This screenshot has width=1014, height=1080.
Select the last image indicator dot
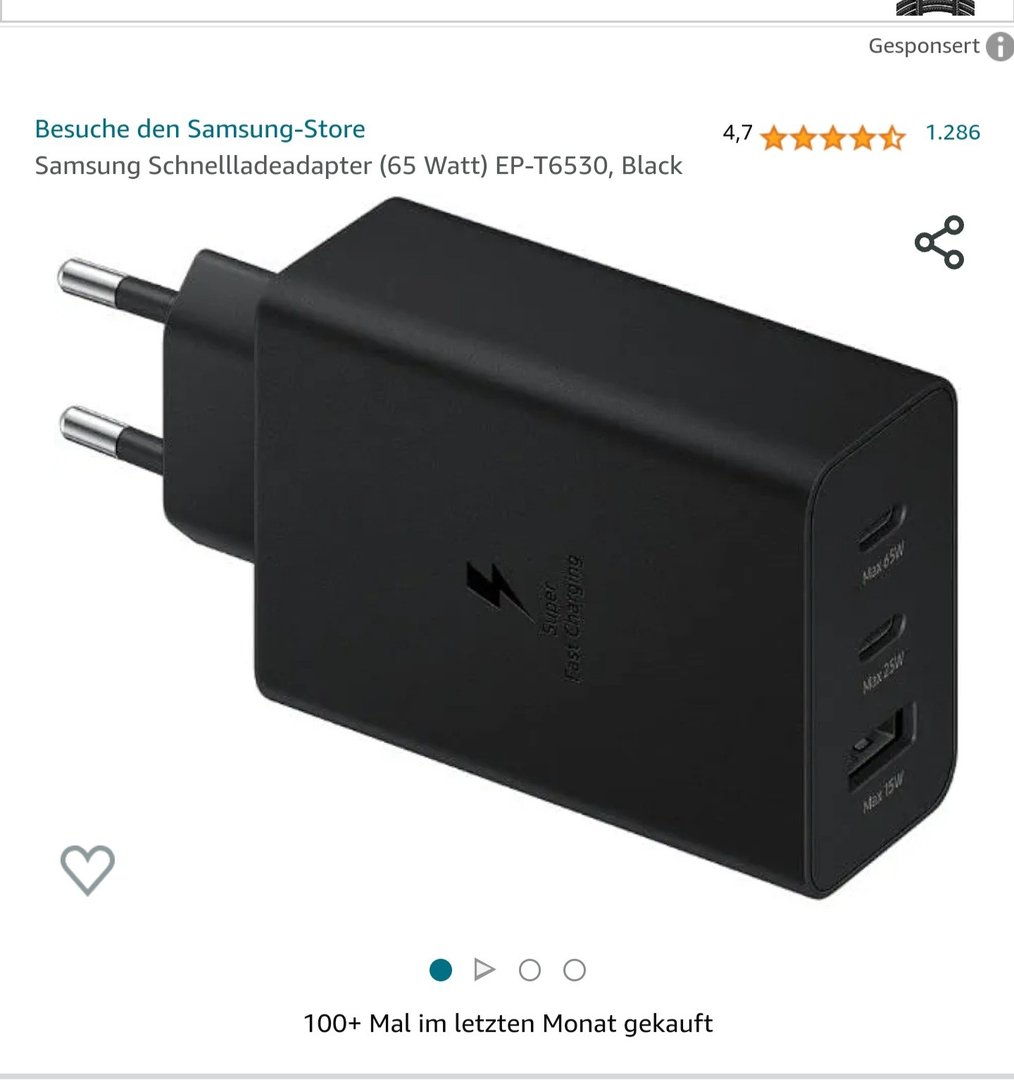(x=574, y=970)
